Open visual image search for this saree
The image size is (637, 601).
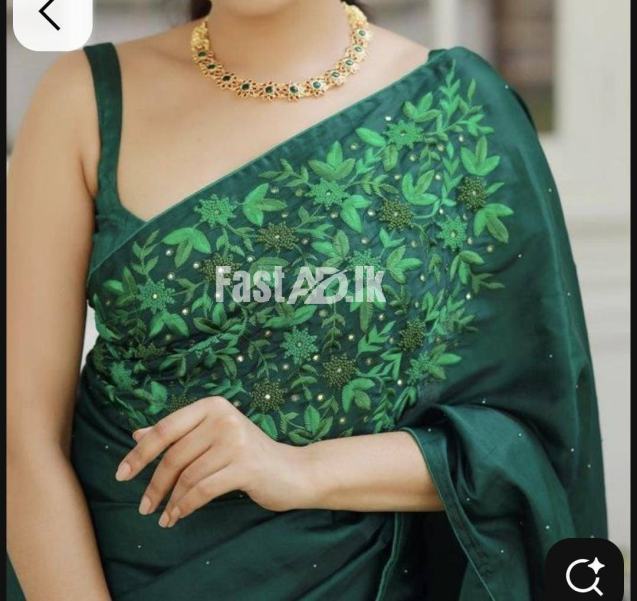[x=584, y=574]
